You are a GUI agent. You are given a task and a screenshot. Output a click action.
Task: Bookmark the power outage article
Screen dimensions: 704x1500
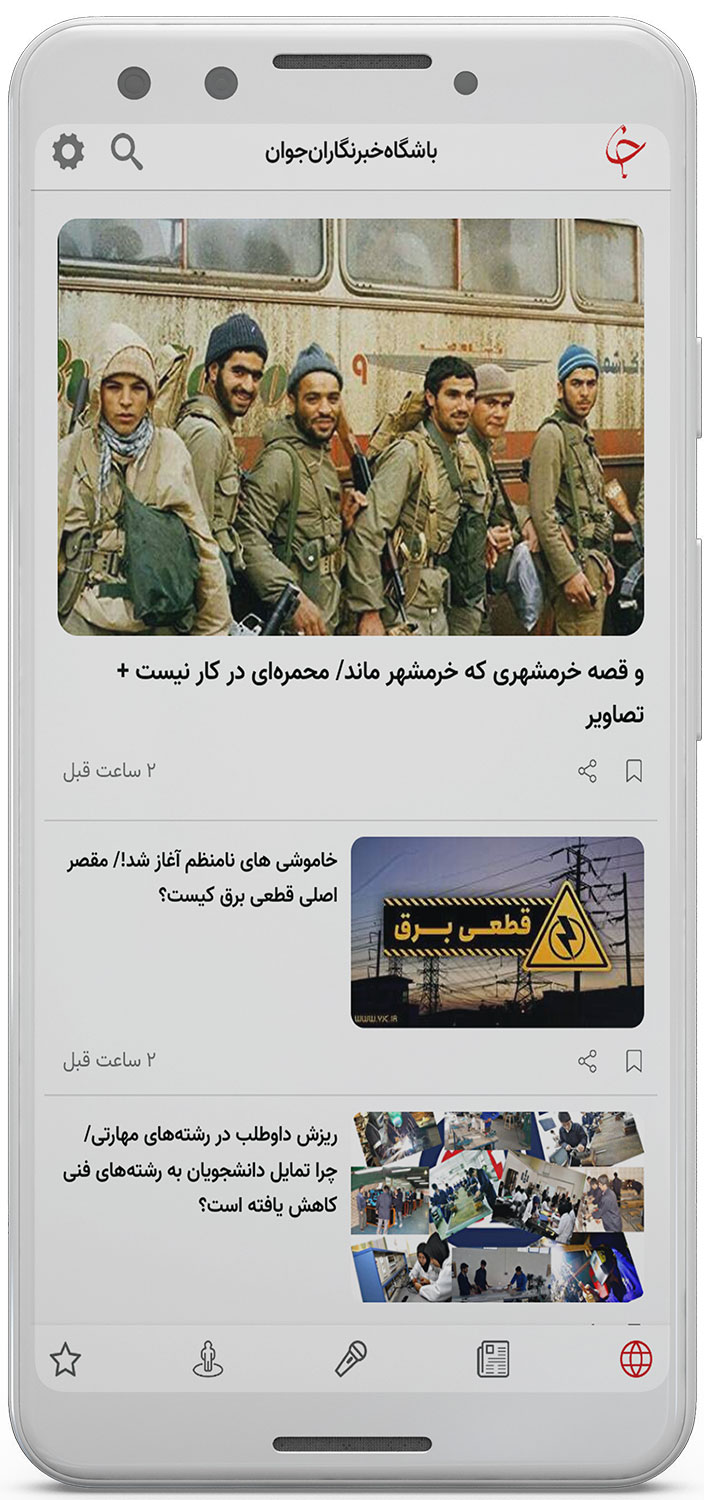tap(633, 1061)
